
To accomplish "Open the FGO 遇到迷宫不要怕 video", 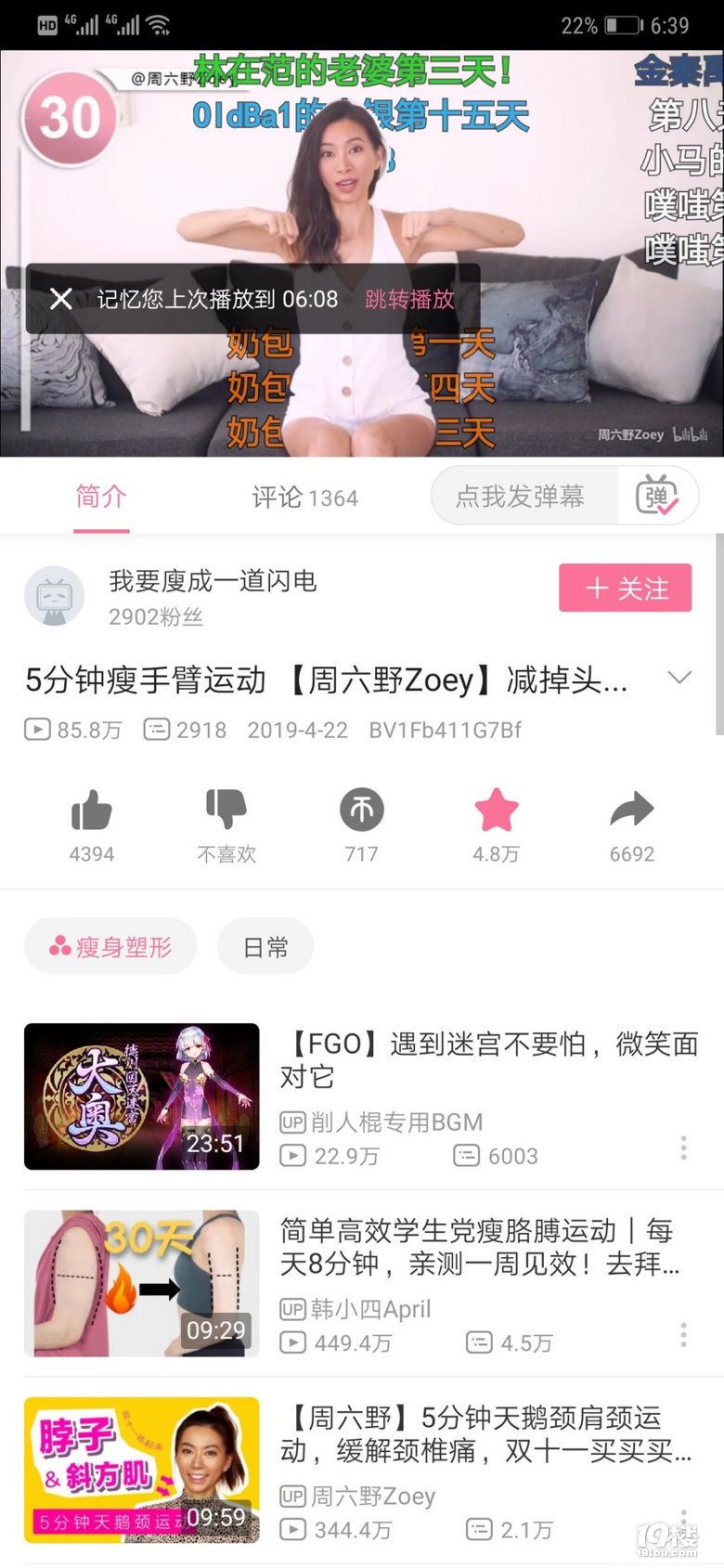I will [x=488, y=1059].
